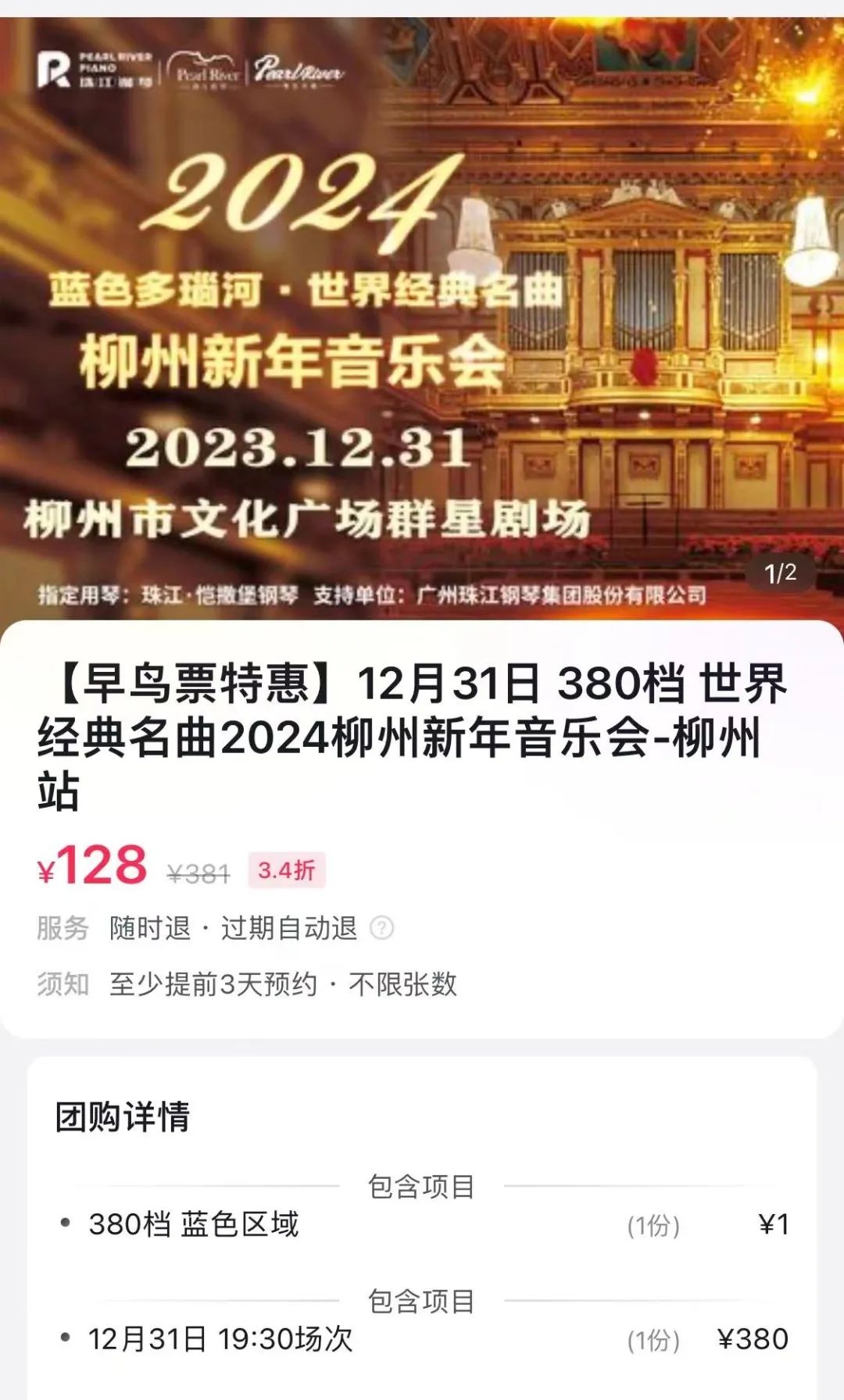Open the 须知 booking notice row
The image size is (844, 1400).
pyautogui.click(x=247, y=984)
